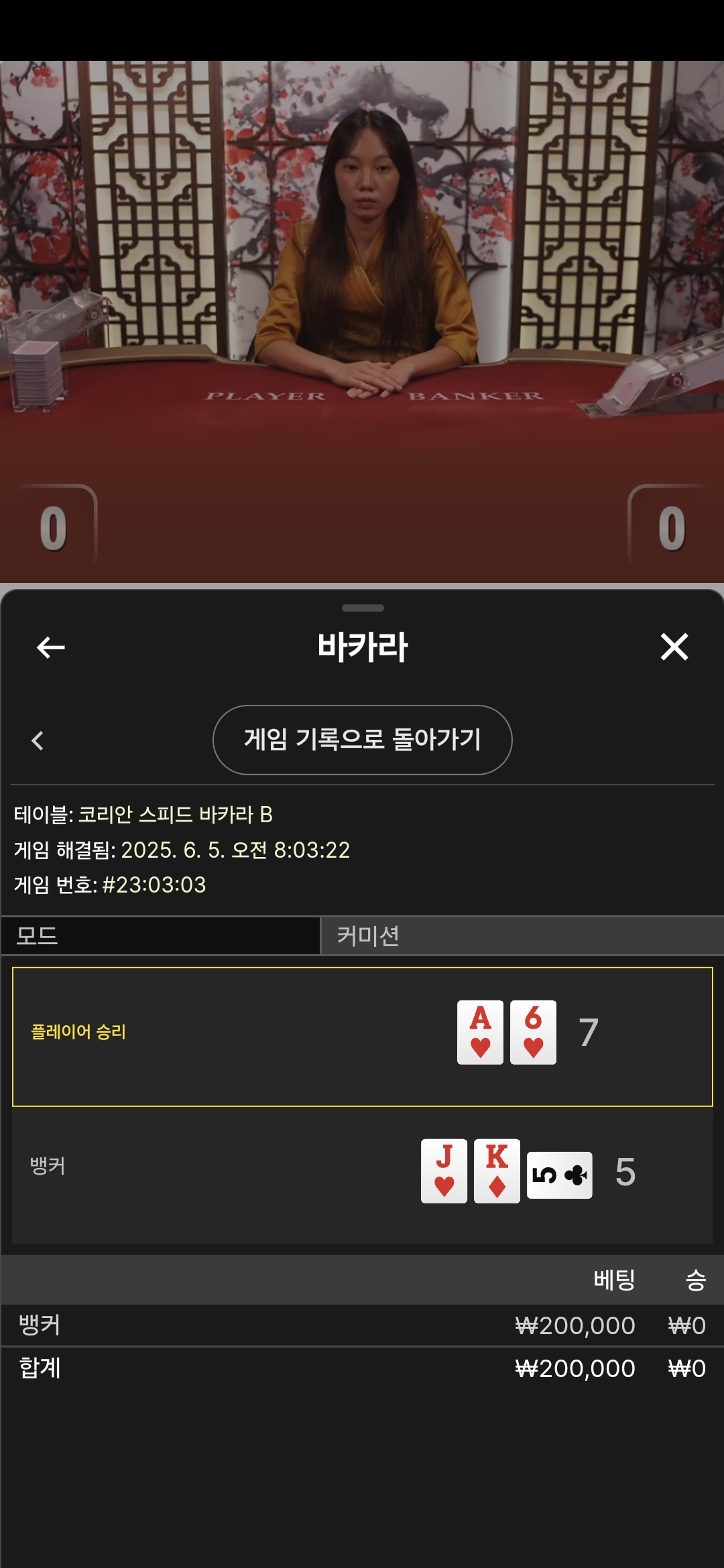Viewport: 724px width, 1568px height.
Task: Close the 바카라 history panel
Action: pyautogui.click(x=674, y=647)
